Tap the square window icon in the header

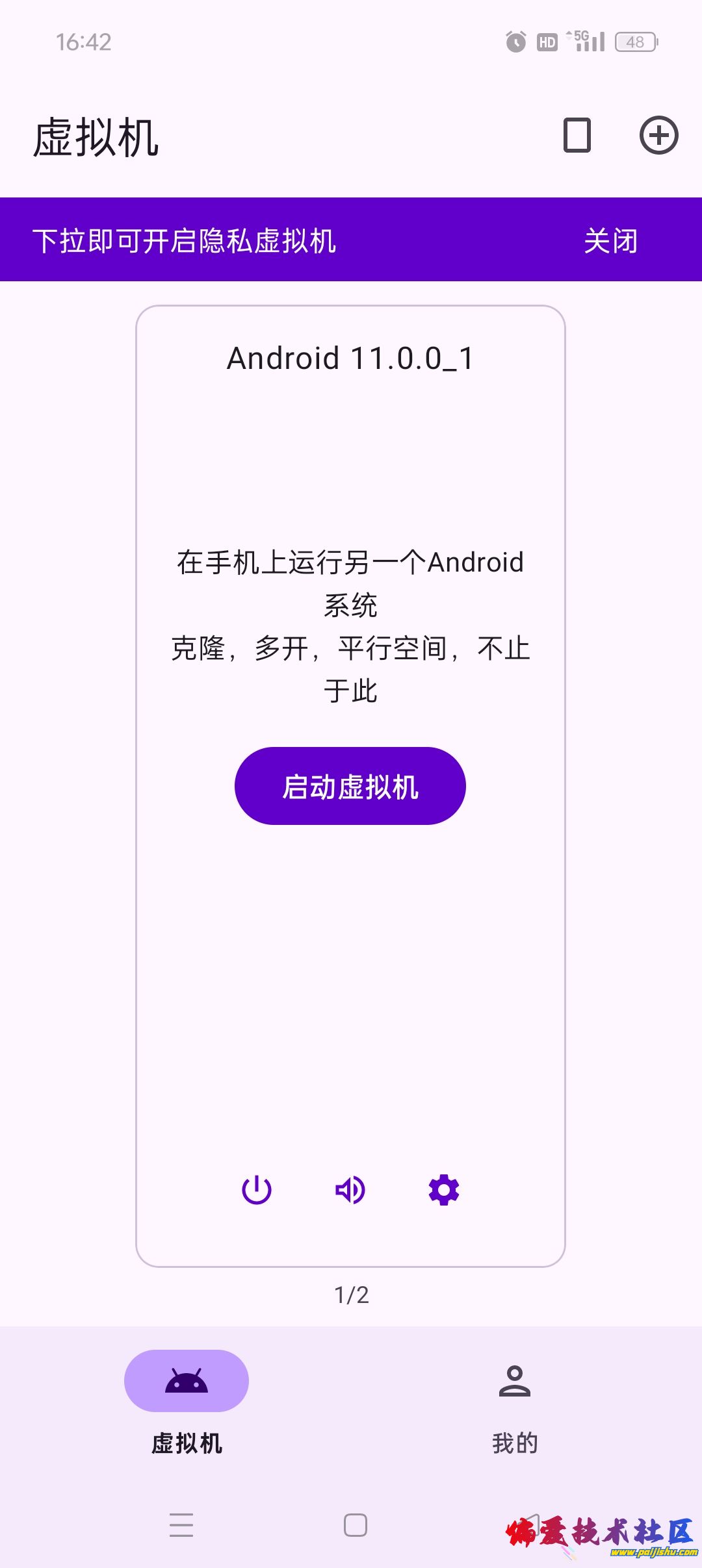coord(577,135)
